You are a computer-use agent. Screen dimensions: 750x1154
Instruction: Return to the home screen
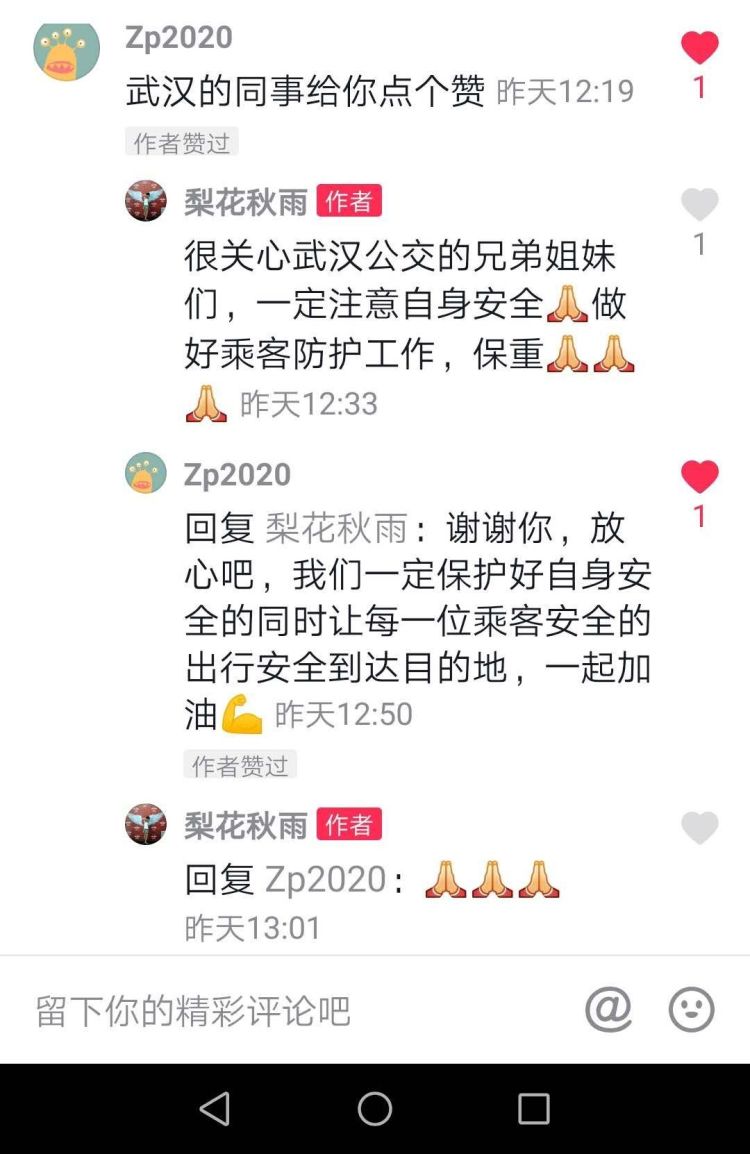click(x=375, y=1108)
